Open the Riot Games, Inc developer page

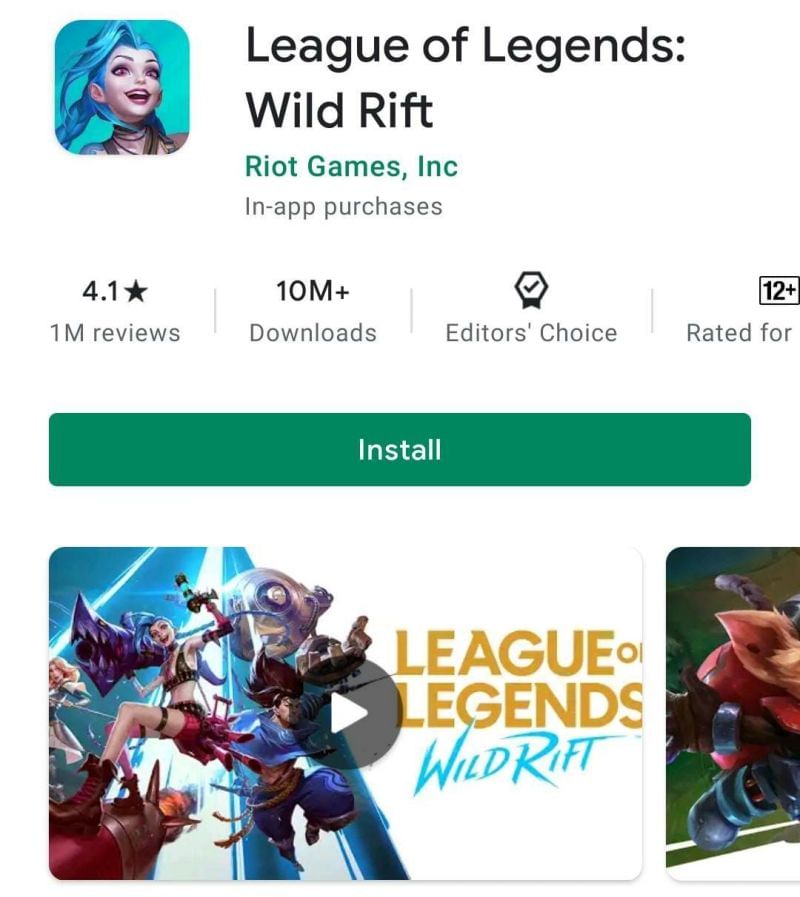click(x=352, y=166)
